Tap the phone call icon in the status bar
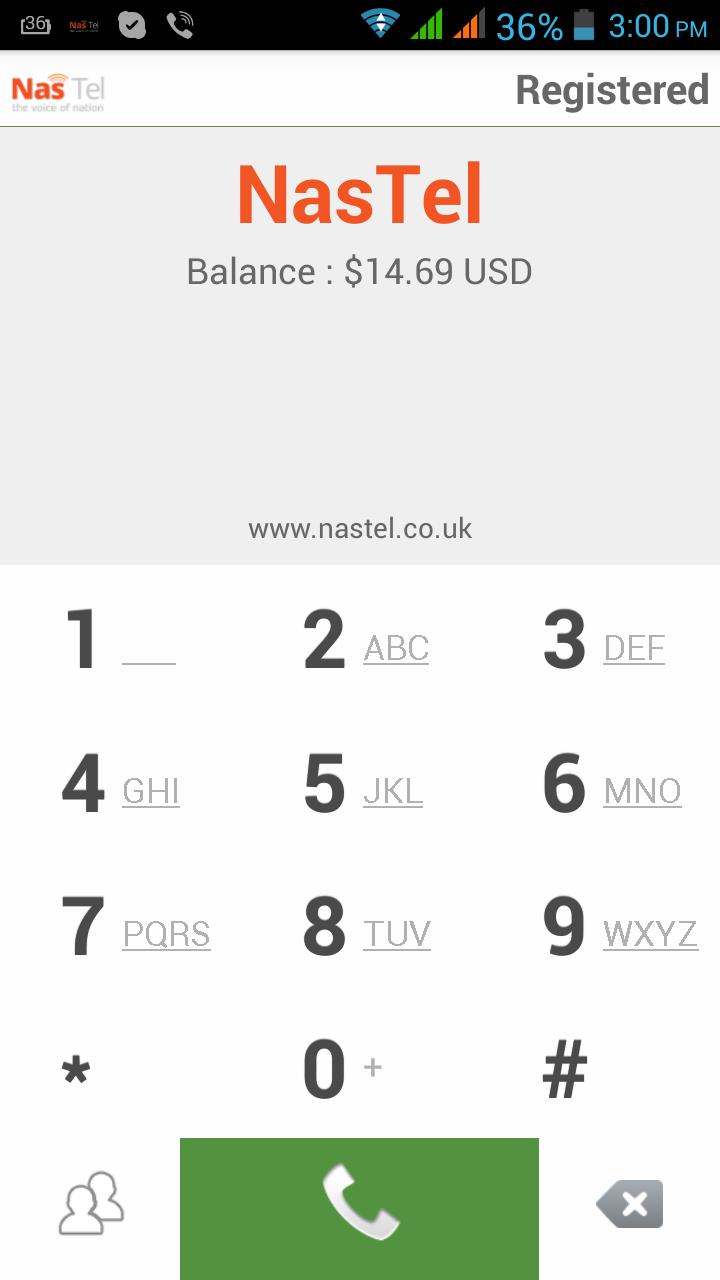The width and height of the screenshot is (720, 1280). [180, 23]
